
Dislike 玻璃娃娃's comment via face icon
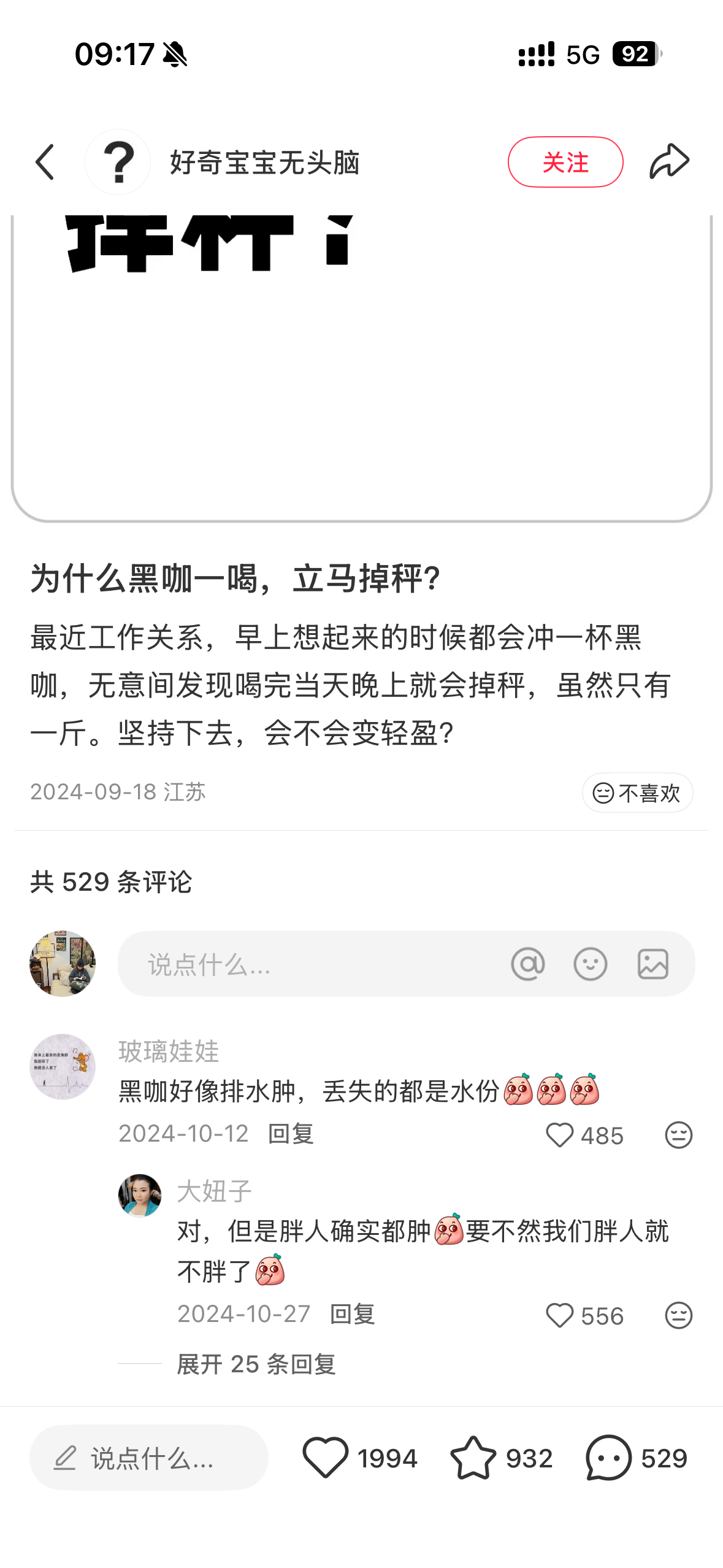pyautogui.click(x=678, y=1136)
